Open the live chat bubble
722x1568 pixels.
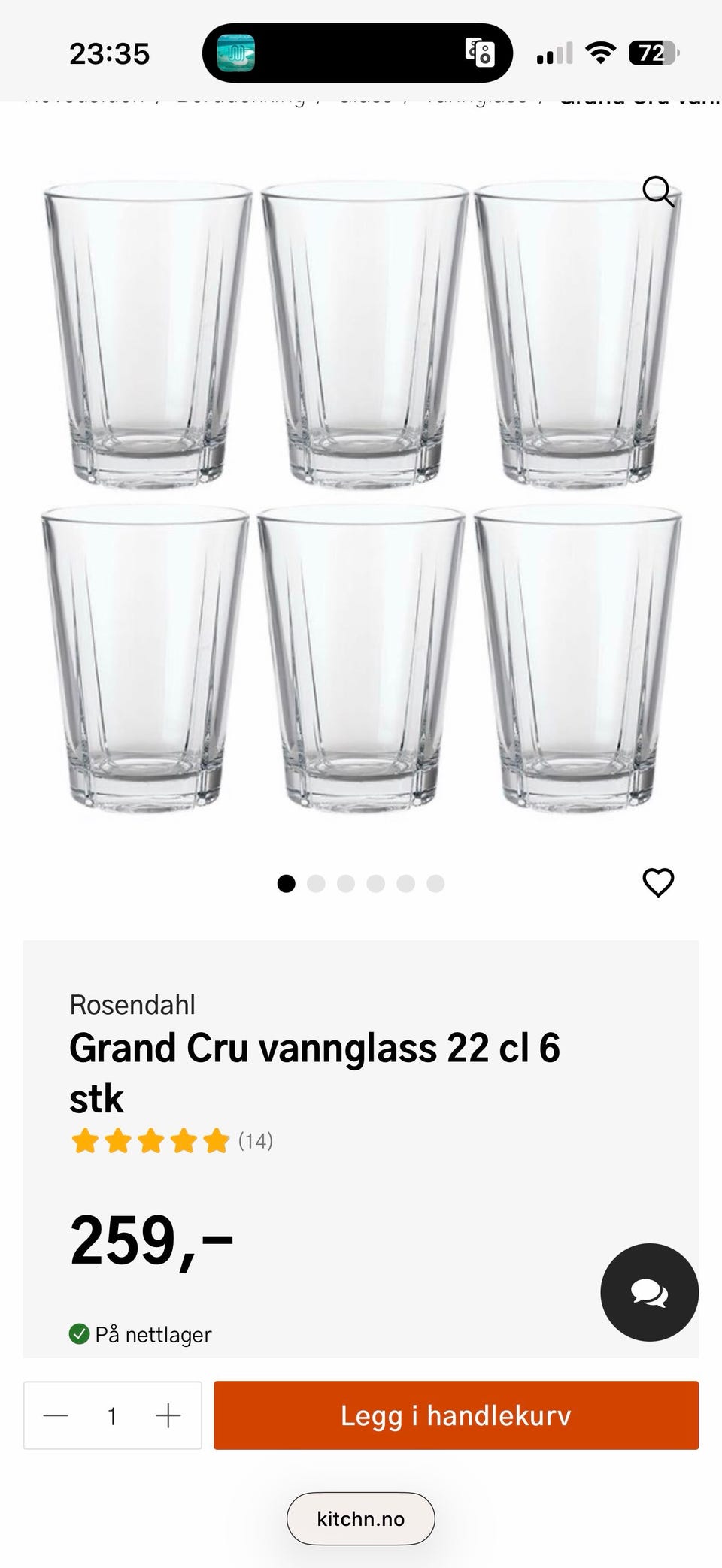coord(649,1292)
